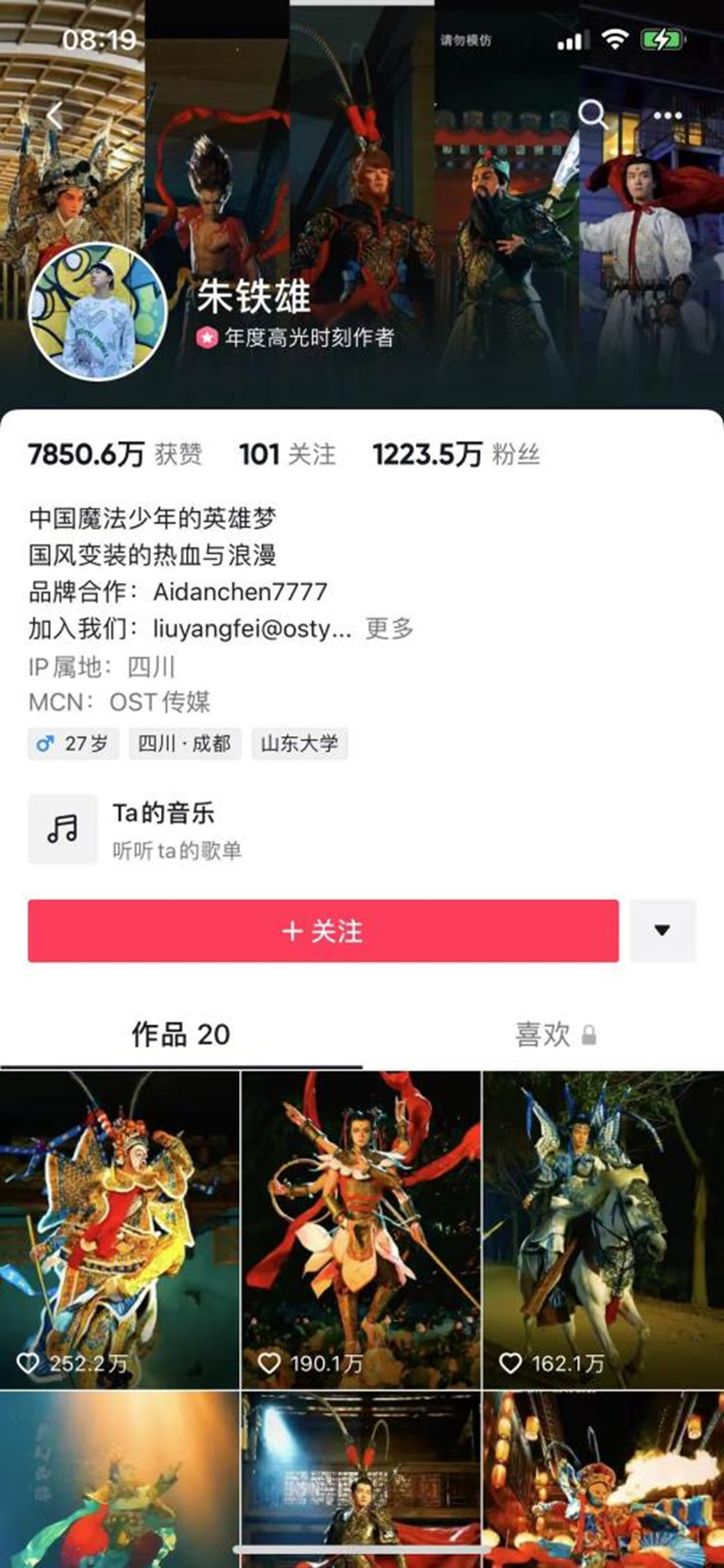
Task: Open the video with 252.2万 likes
Action: pyautogui.click(x=119, y=1229)
